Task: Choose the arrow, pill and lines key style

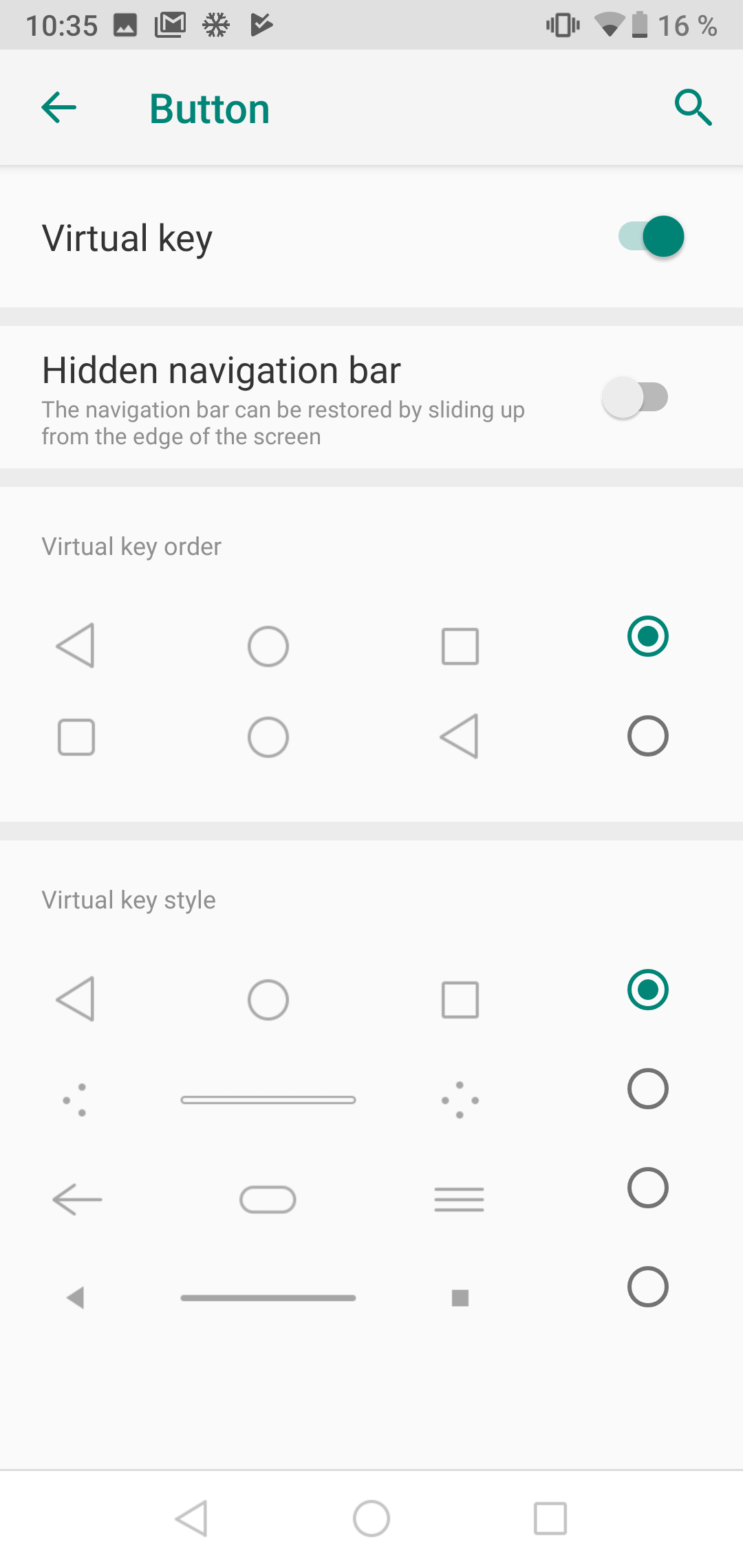Action: (648, 1188)
